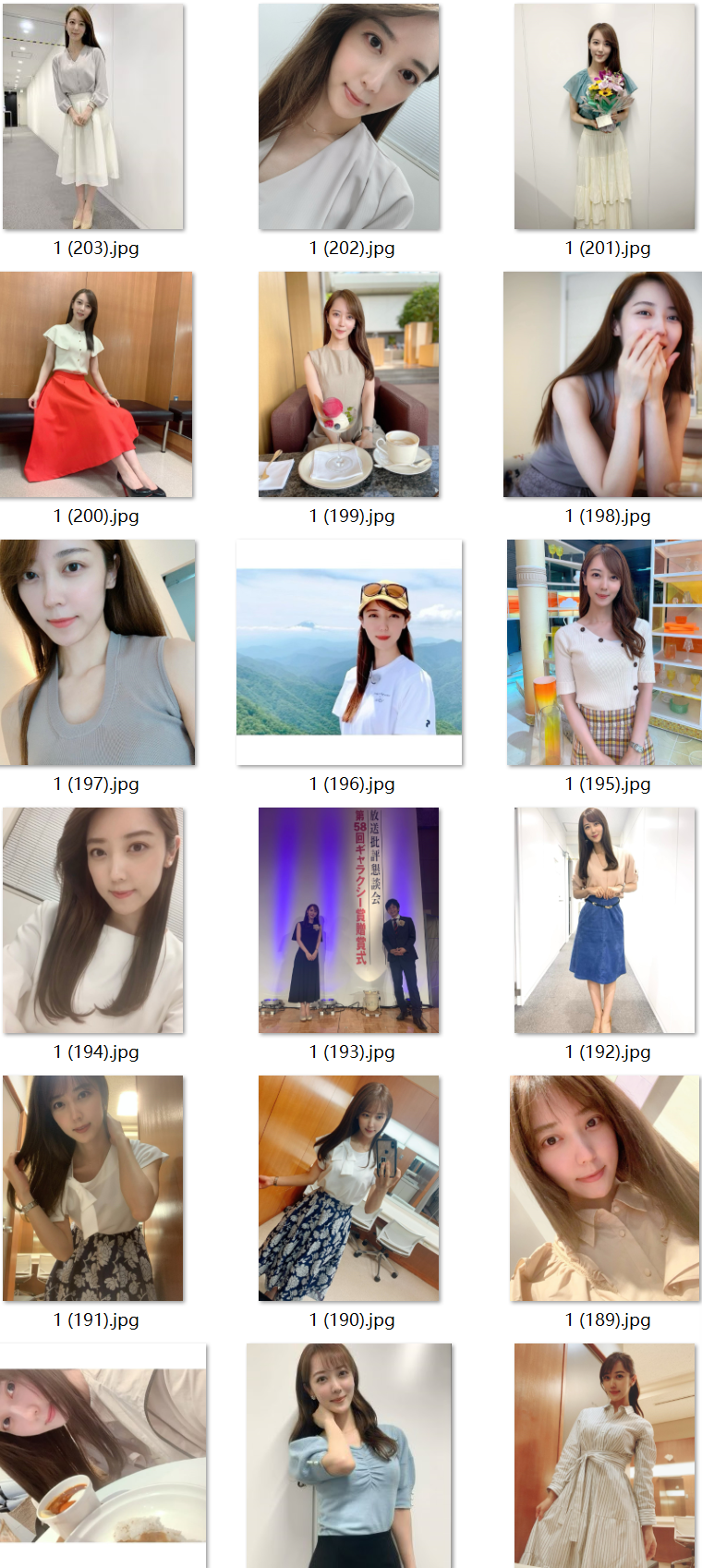Image resolution: width=702 pixels, height=1568 pixels.
Task: Select the image 1 (194).jpg
Action: [x=93, y=920]
